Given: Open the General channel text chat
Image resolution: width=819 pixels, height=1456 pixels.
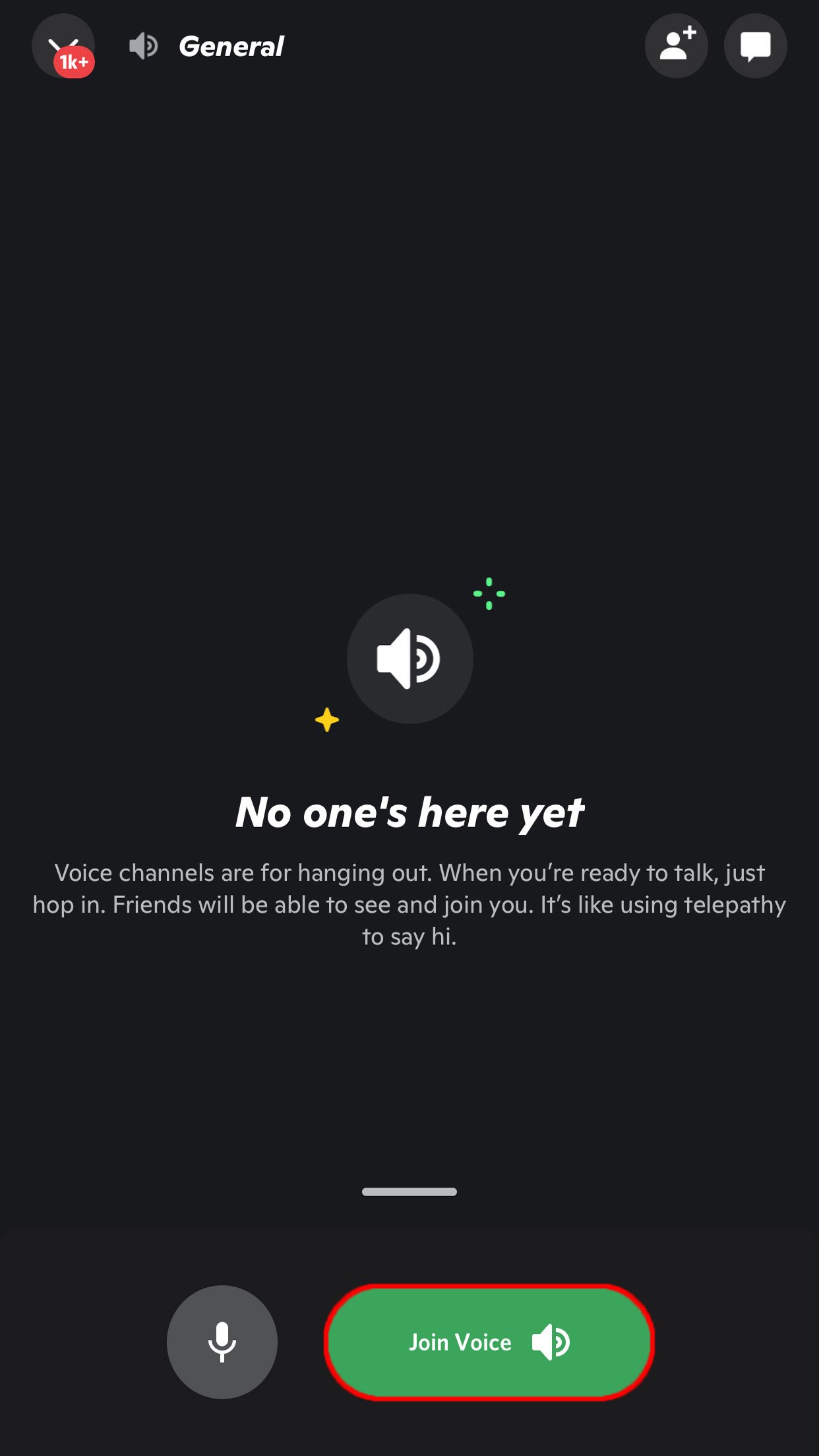Looking at the screenshot, I should click(x=755, y=46).
